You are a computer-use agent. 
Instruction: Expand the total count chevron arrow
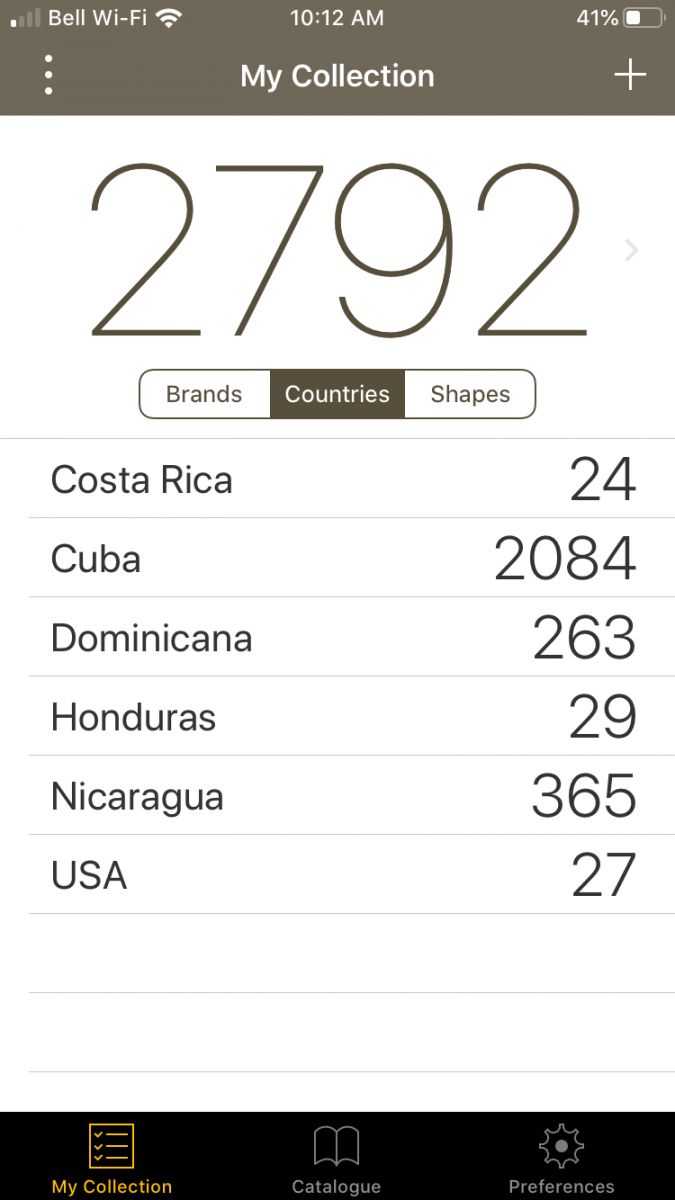[x=631, y=250]
